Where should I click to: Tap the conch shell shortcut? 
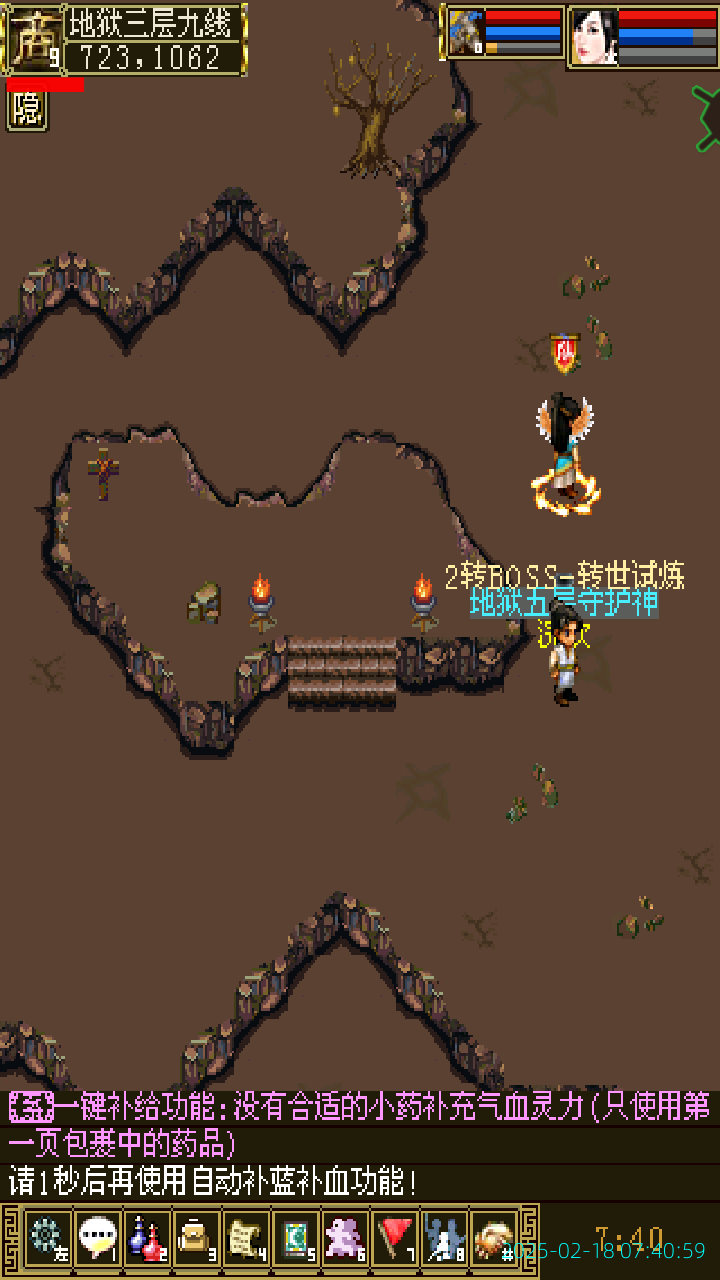[x=493, y=1237]
